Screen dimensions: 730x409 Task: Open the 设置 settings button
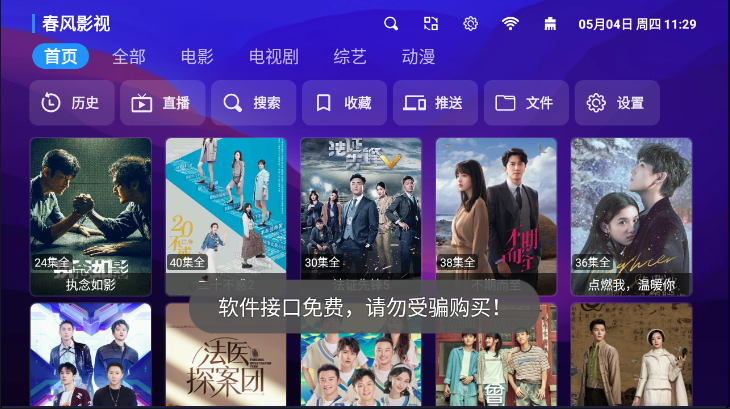617,103
